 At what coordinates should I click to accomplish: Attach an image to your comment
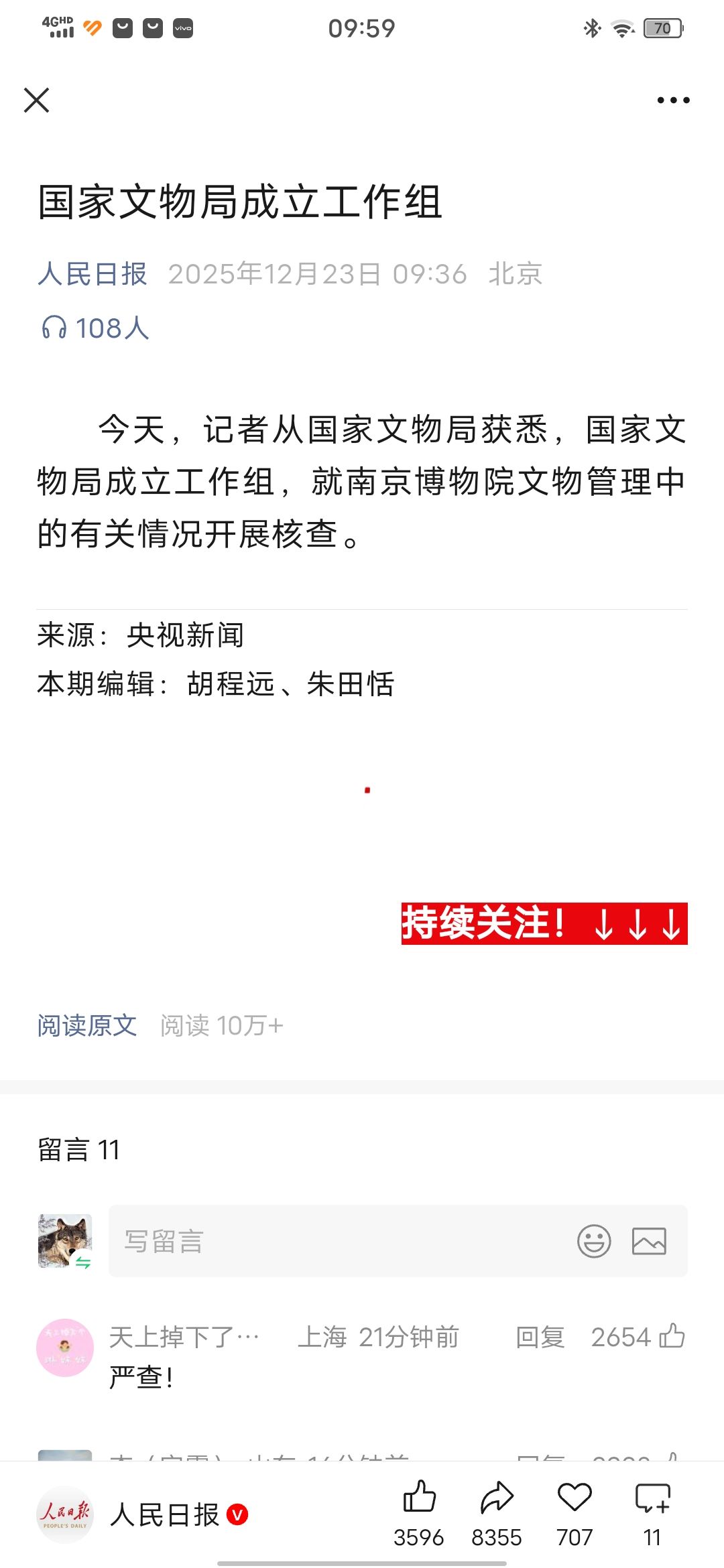pyautogui.click(x=649, y=1241)
